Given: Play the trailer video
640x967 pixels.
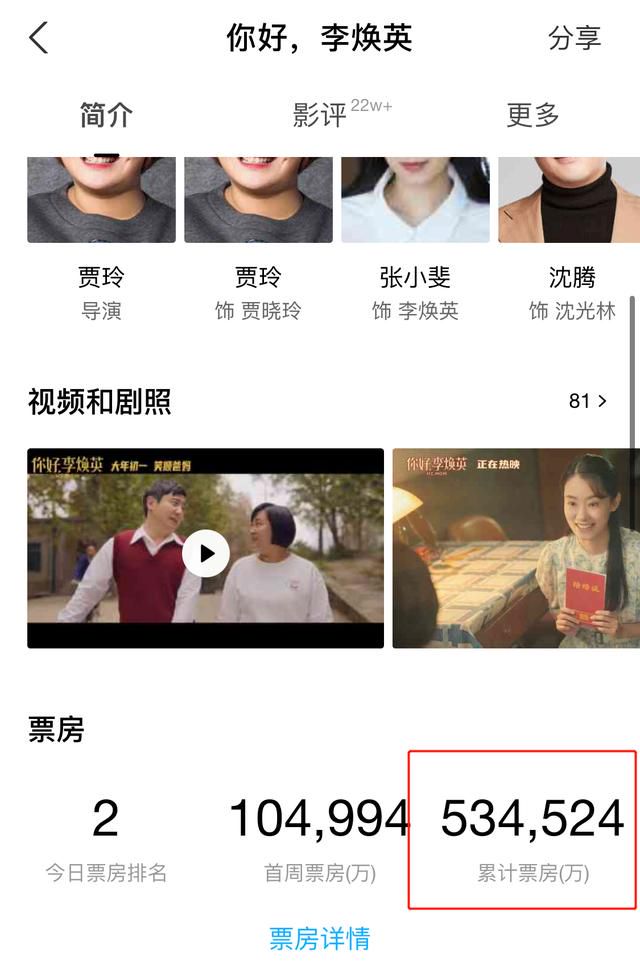Looking at the screenshot, I should [x=206, y=552].
